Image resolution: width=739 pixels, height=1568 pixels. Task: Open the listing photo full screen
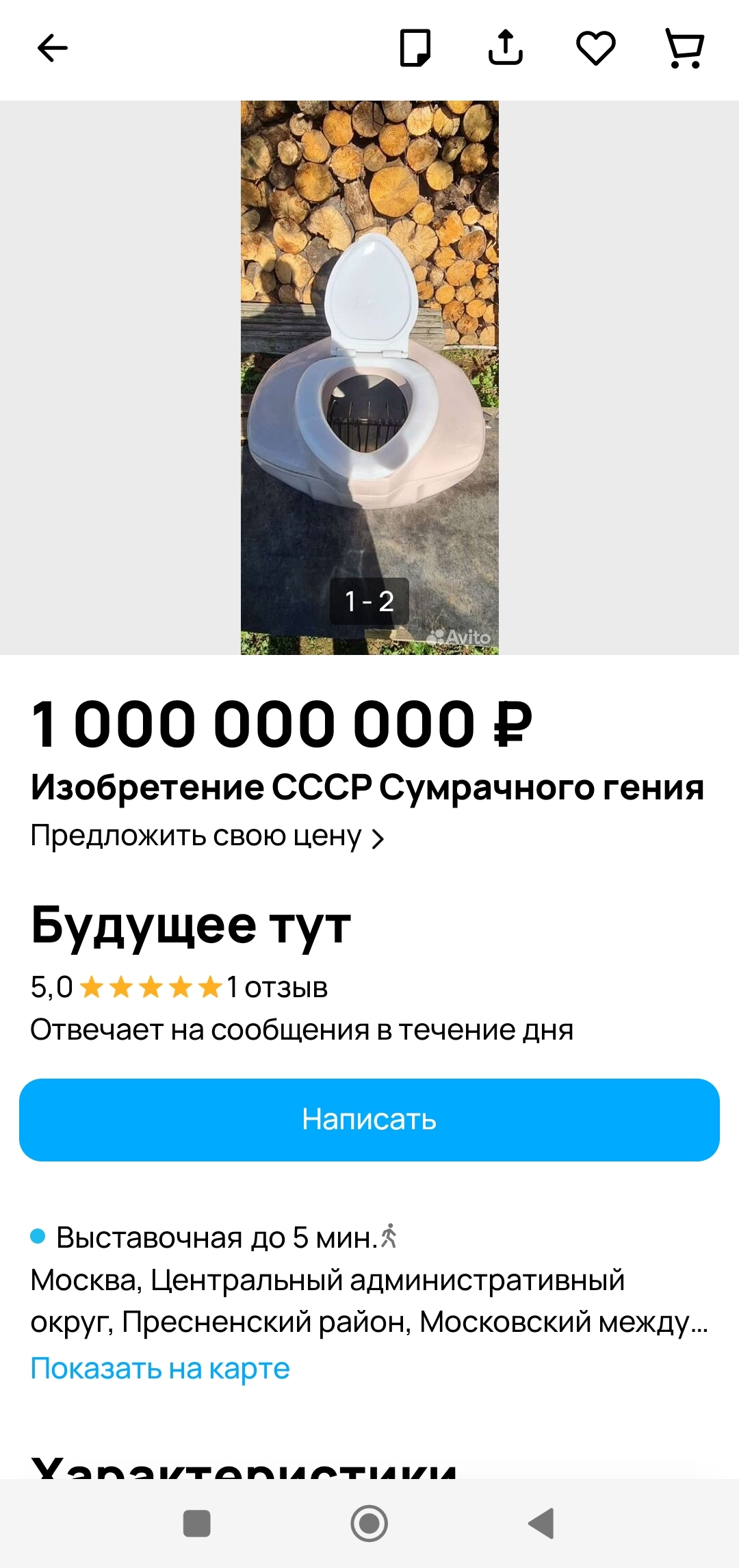click(369, 376)
